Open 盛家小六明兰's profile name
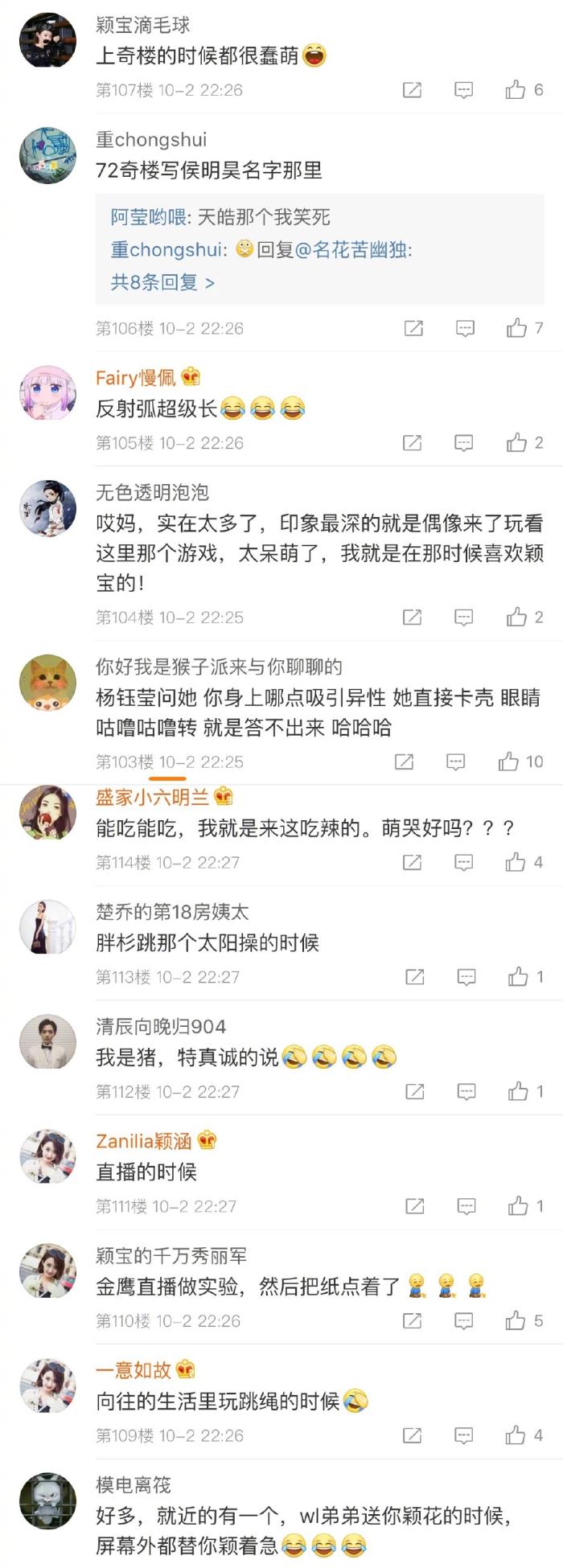 [x=152, y=797]
